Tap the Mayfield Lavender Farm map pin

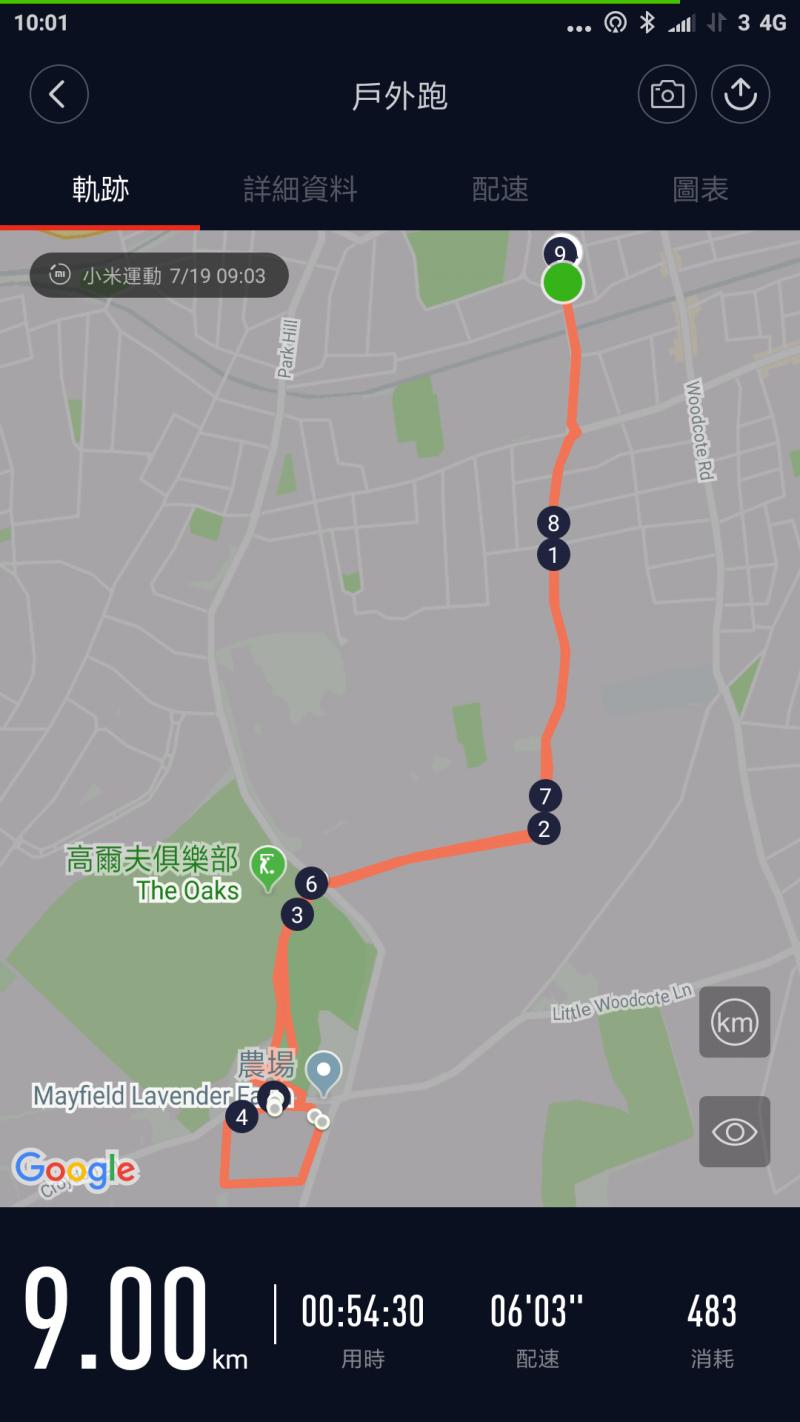click(324, 1072)
